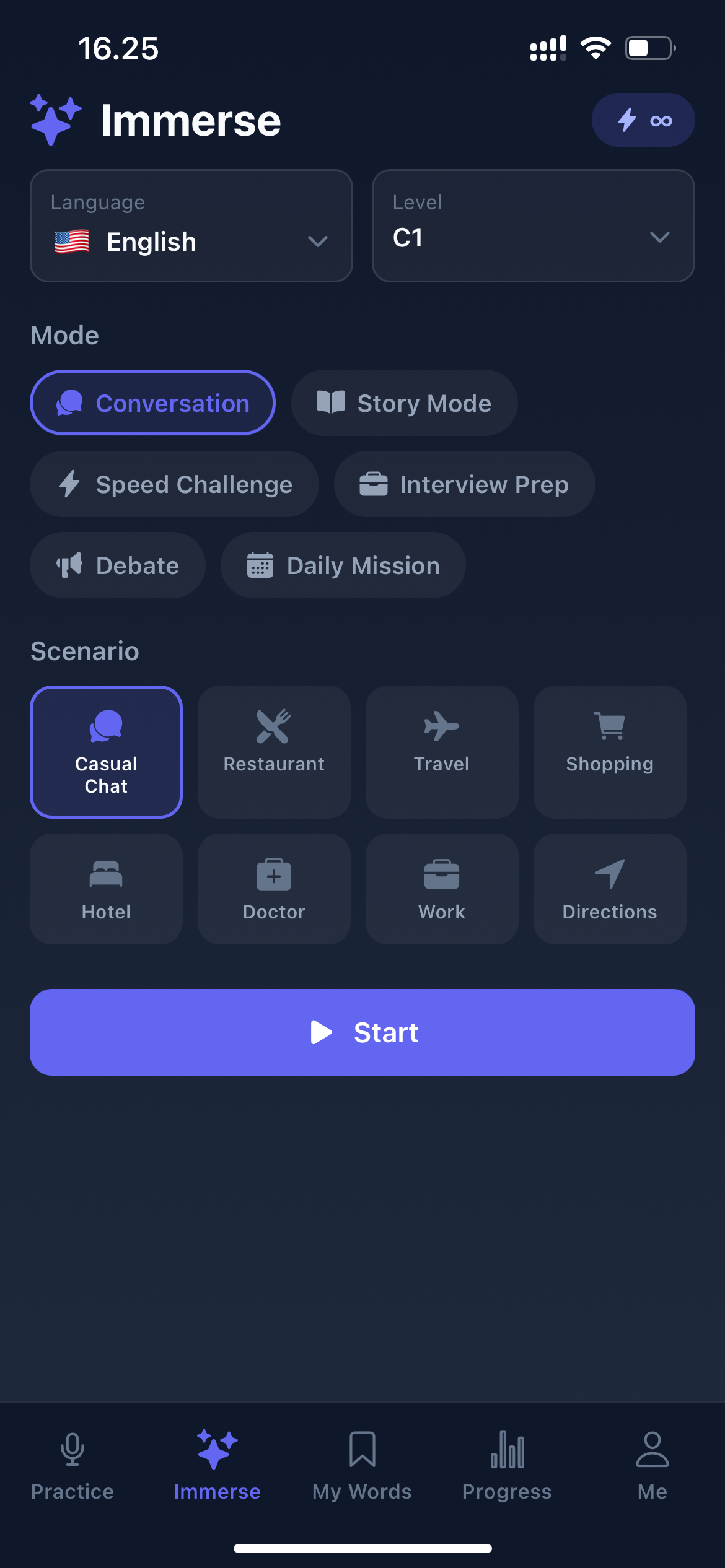
Task: Tap the lightning infinity badge in the header
Action: point(643,120)
